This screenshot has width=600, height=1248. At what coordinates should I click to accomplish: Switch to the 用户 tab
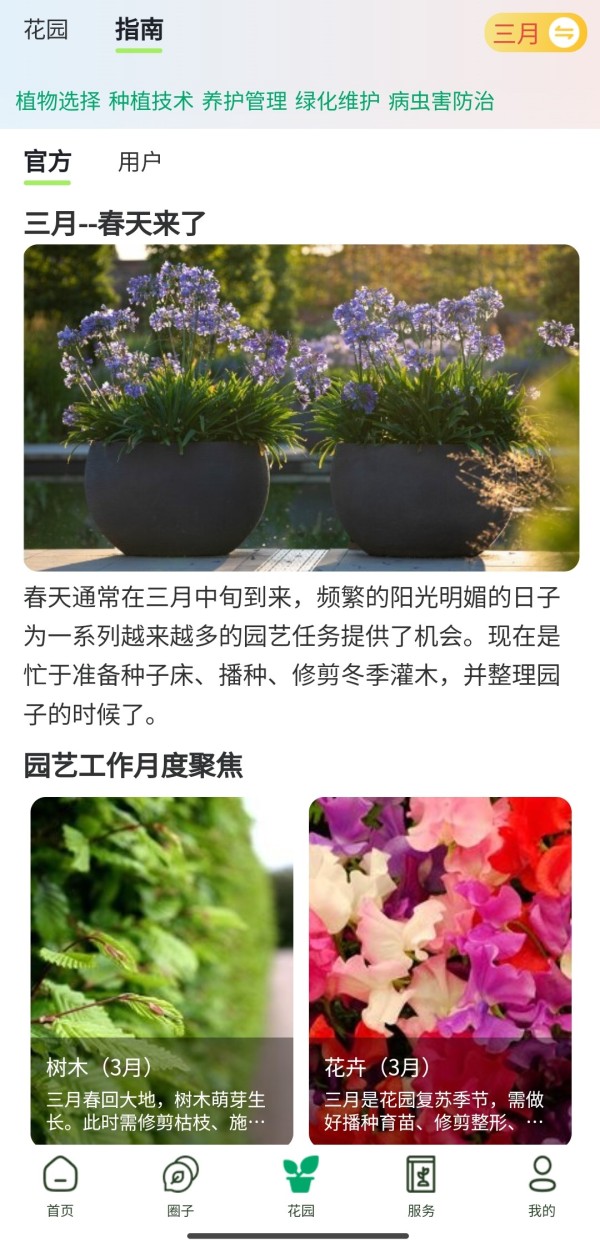(139, 162)
